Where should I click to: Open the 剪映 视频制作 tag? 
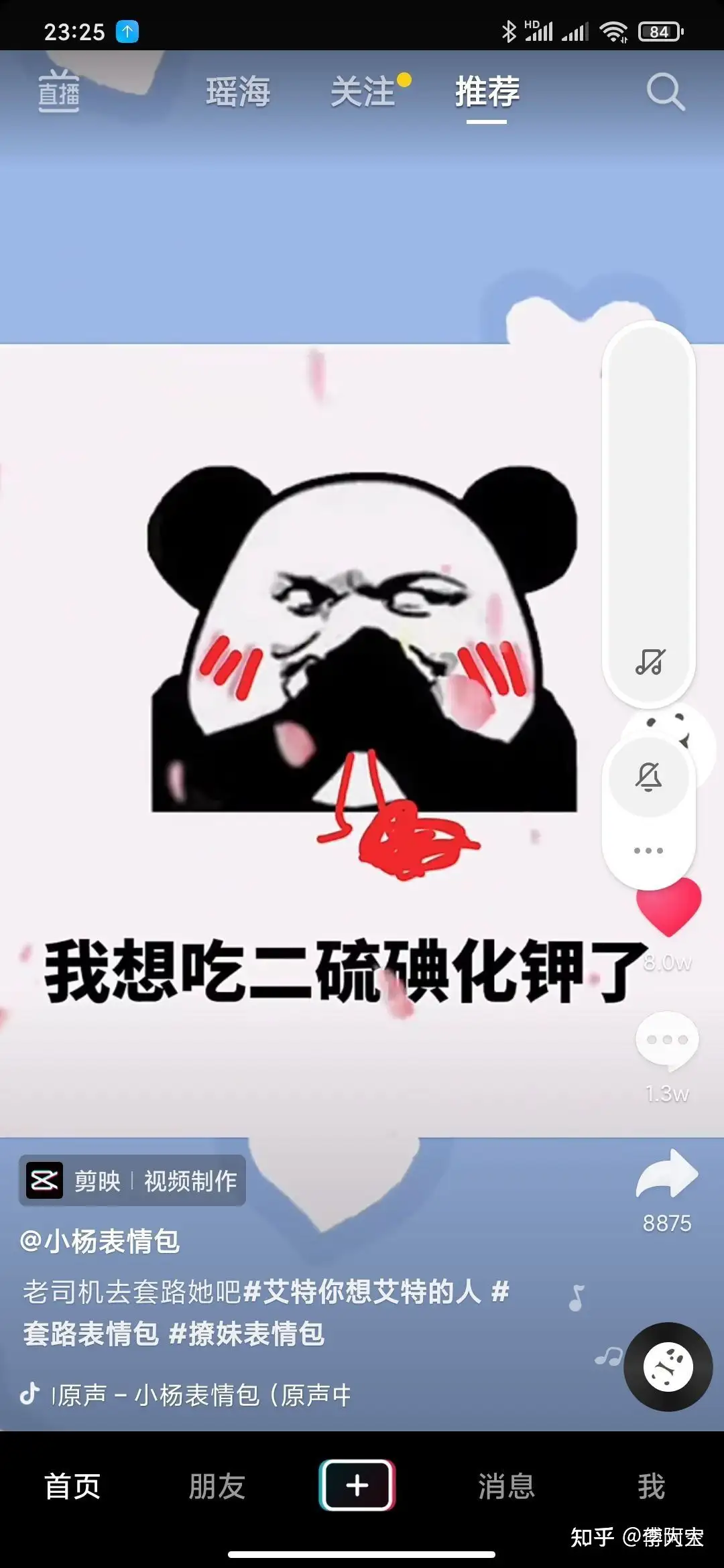coord(132,1181)
